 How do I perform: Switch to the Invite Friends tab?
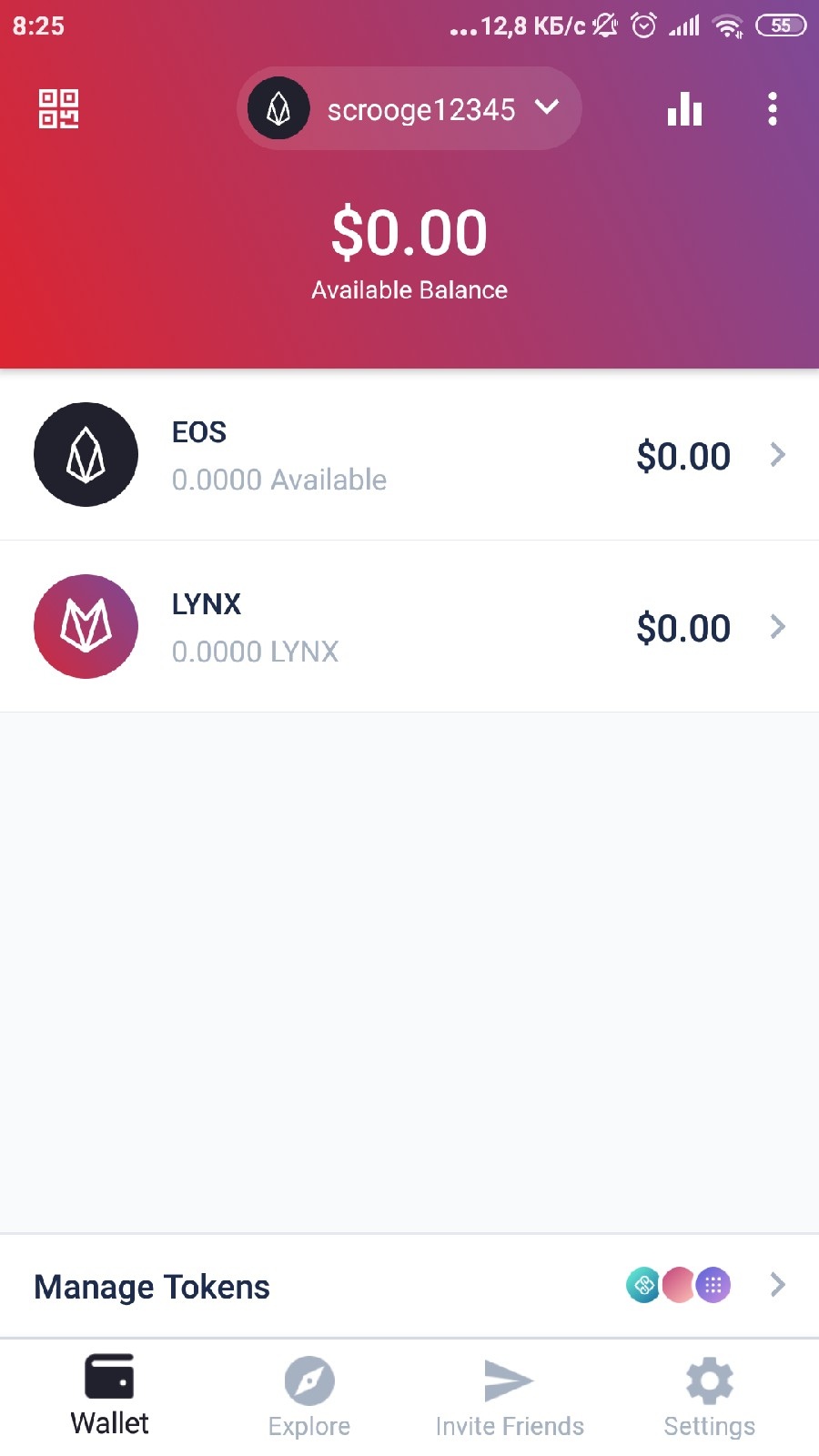click(x=510, y=1396)
